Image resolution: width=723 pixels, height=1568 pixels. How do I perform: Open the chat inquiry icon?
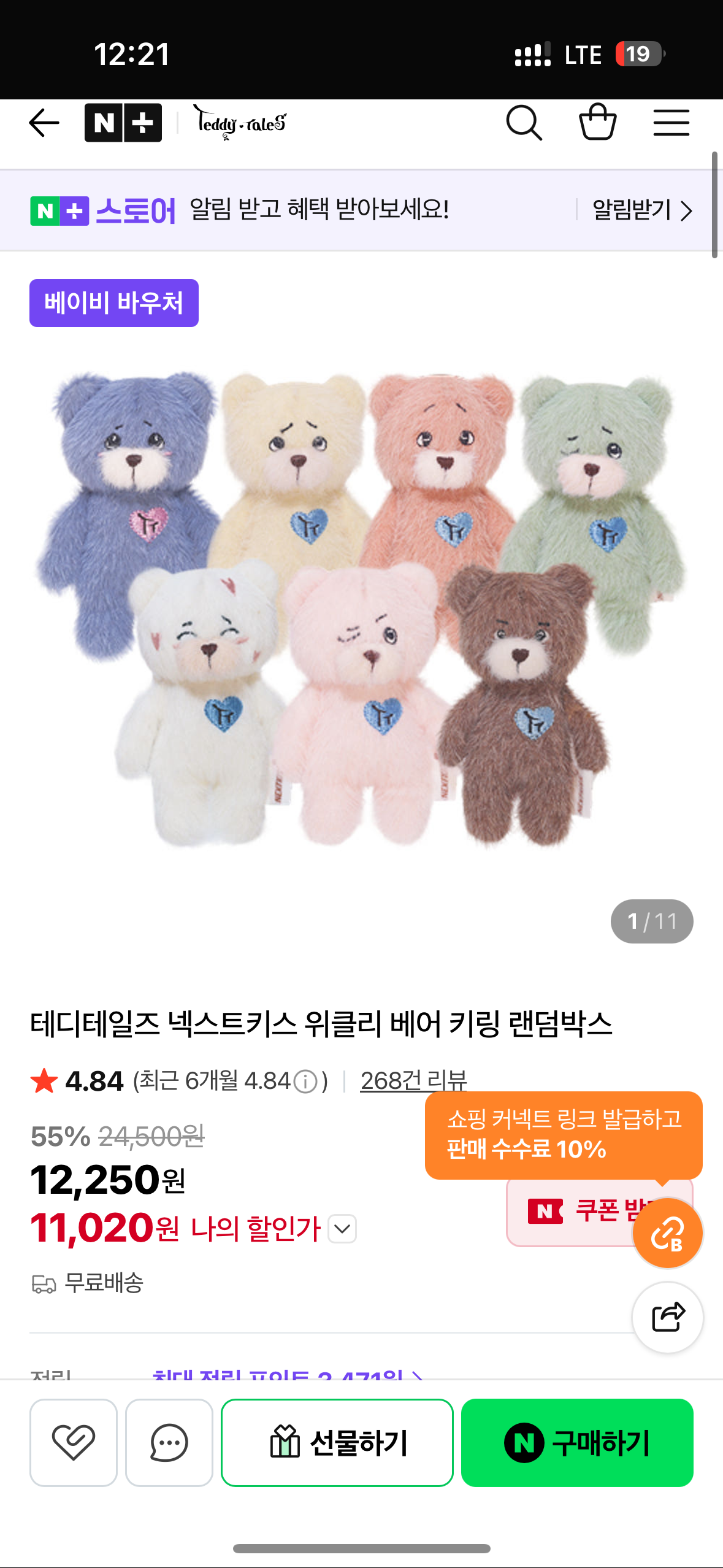(169, 1442)
